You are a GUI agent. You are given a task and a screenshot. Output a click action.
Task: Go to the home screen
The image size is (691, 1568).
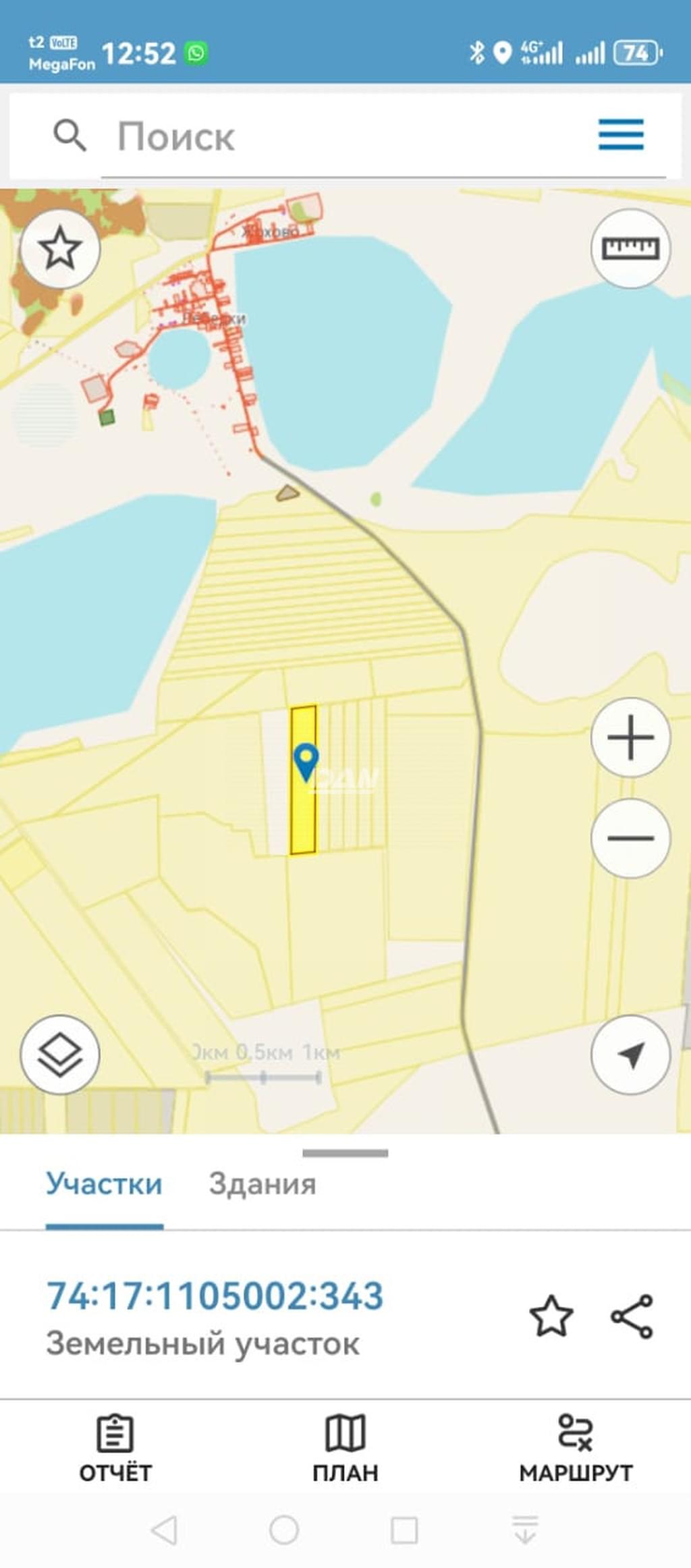click(284, 1530)
